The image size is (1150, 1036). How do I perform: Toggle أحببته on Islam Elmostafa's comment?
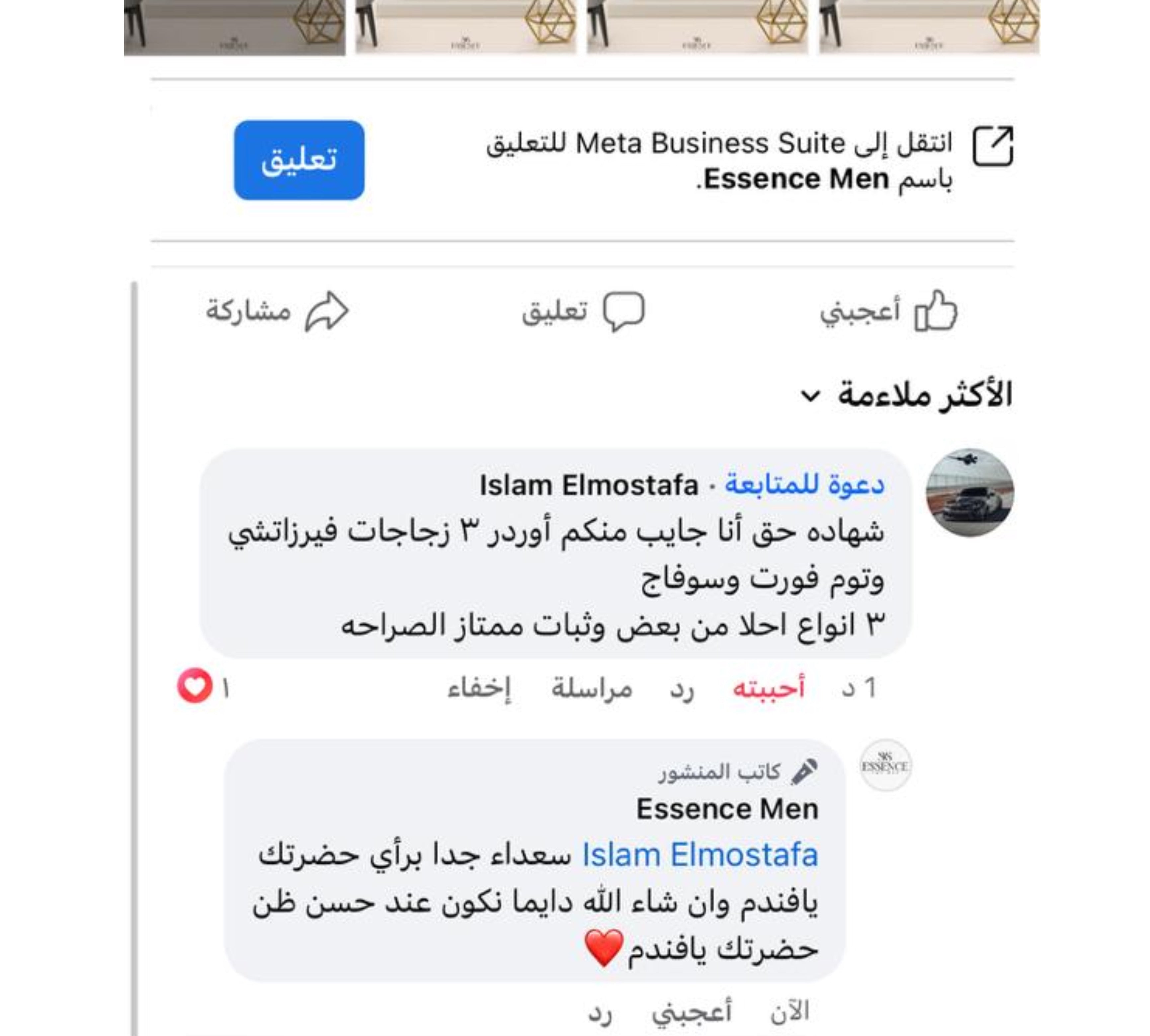768,688
